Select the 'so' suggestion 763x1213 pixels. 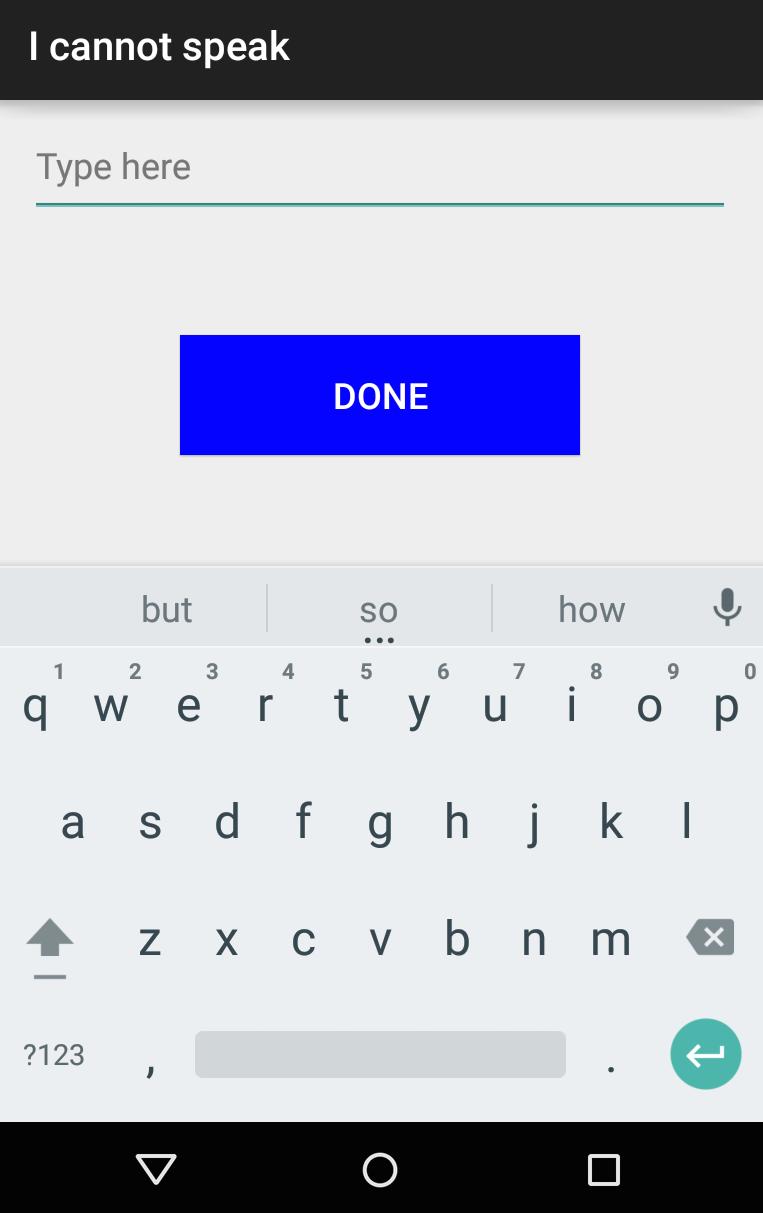(x=379, y=609)
